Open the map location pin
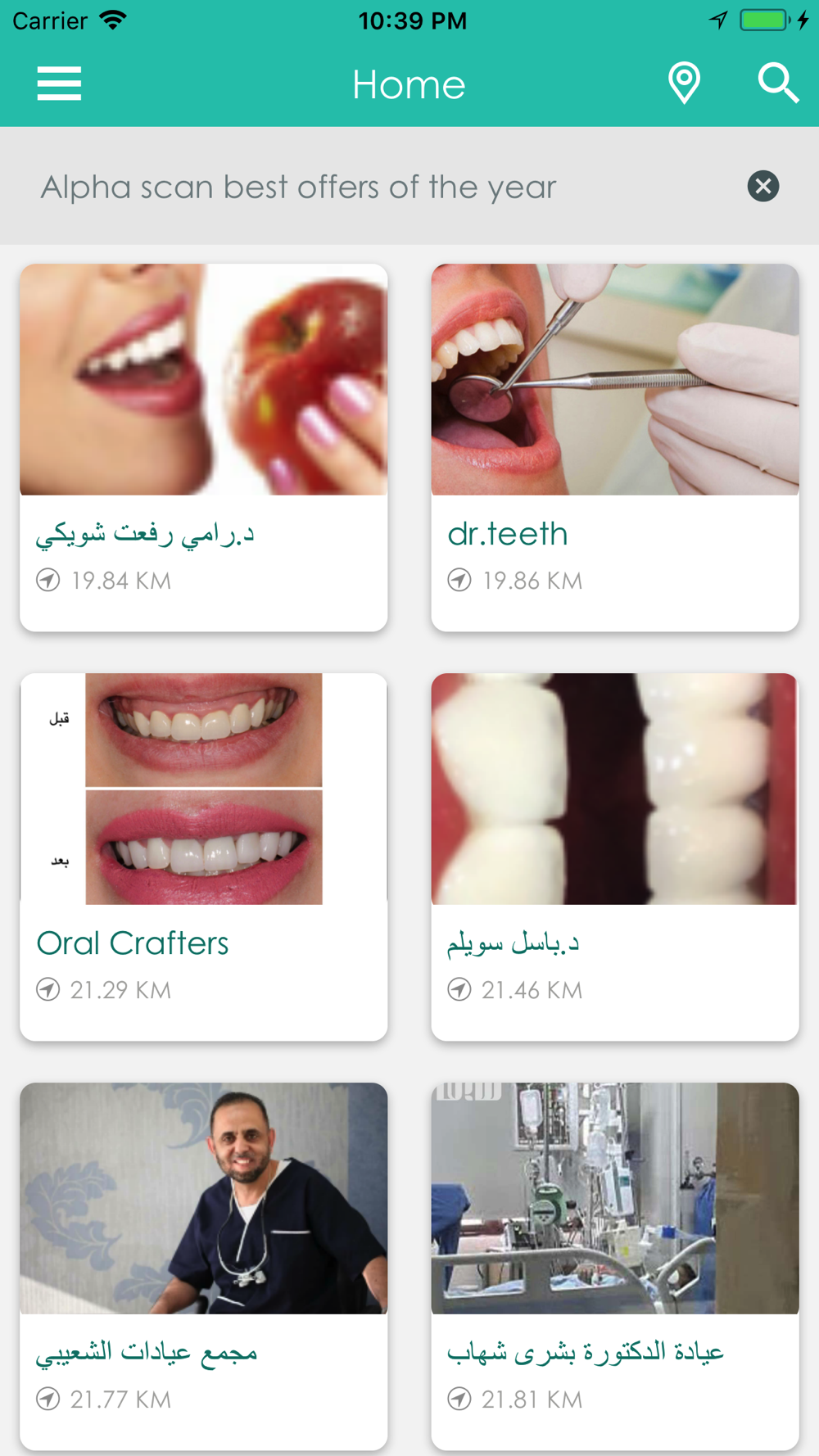Image resolution: width=819 pixels, height=1456 pixels. (684, 84)
